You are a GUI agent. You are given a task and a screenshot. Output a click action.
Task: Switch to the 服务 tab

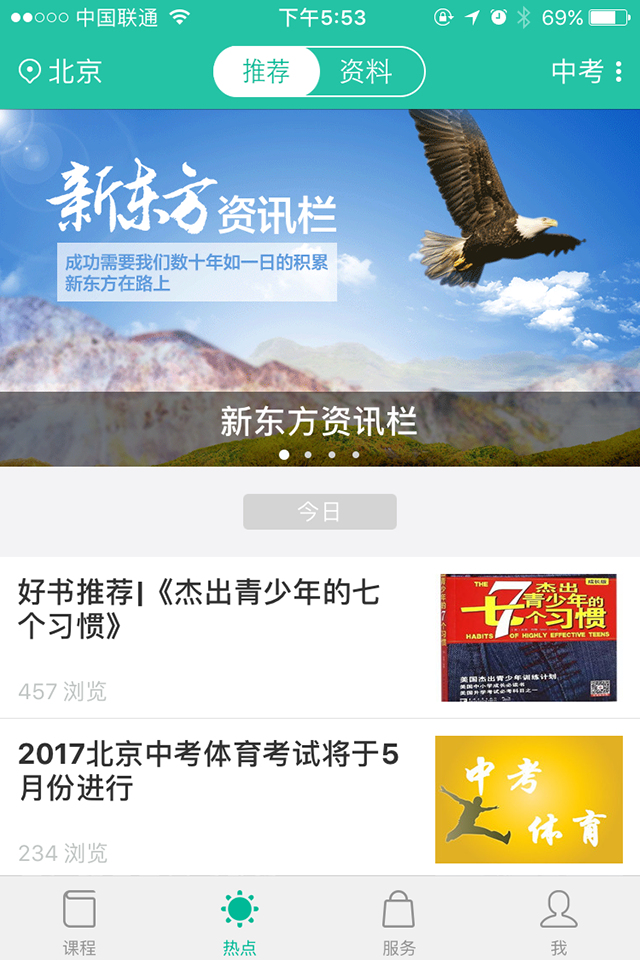pos(398,921)
